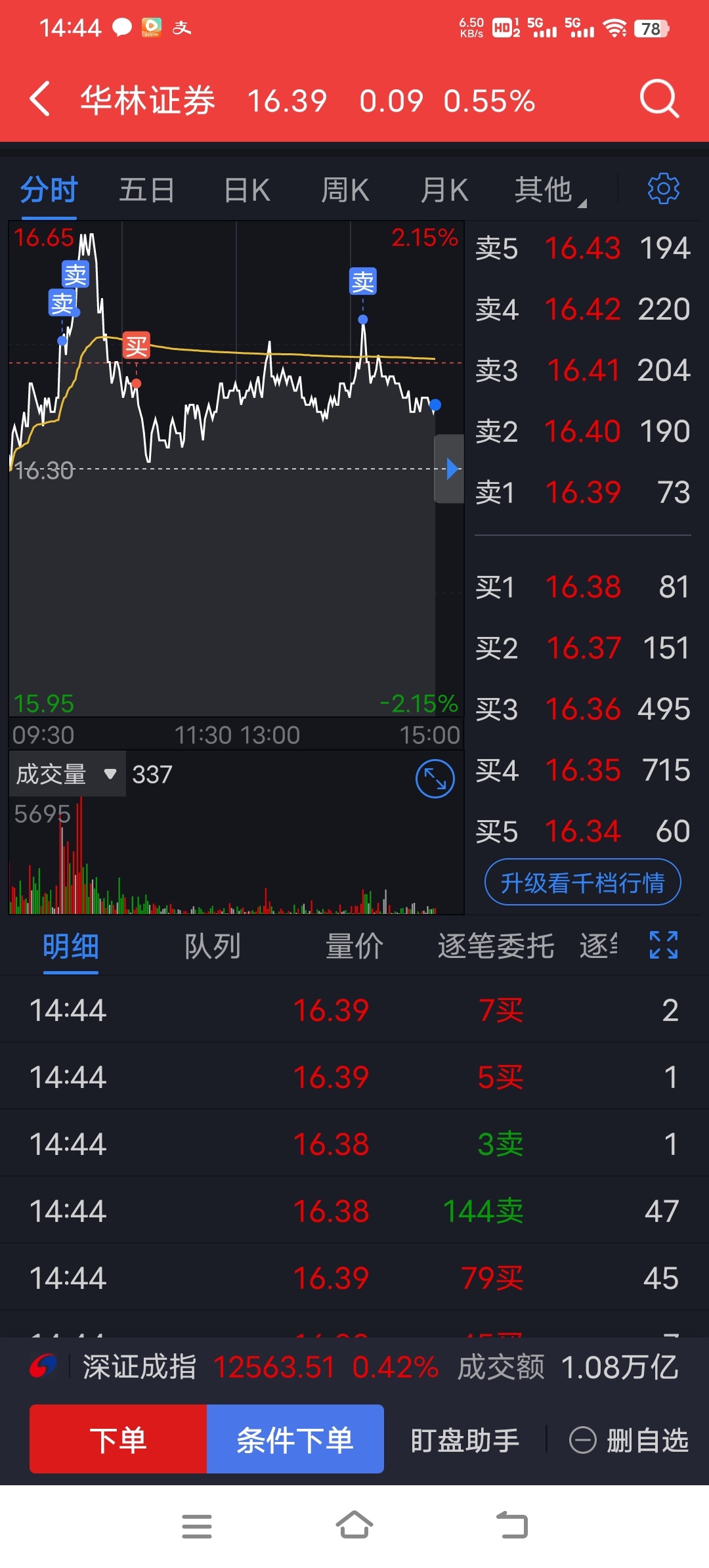Tap the blue 条件下单 button
The height and width of the screenshot is (1568, 709).
click(x=295, y=1439)
